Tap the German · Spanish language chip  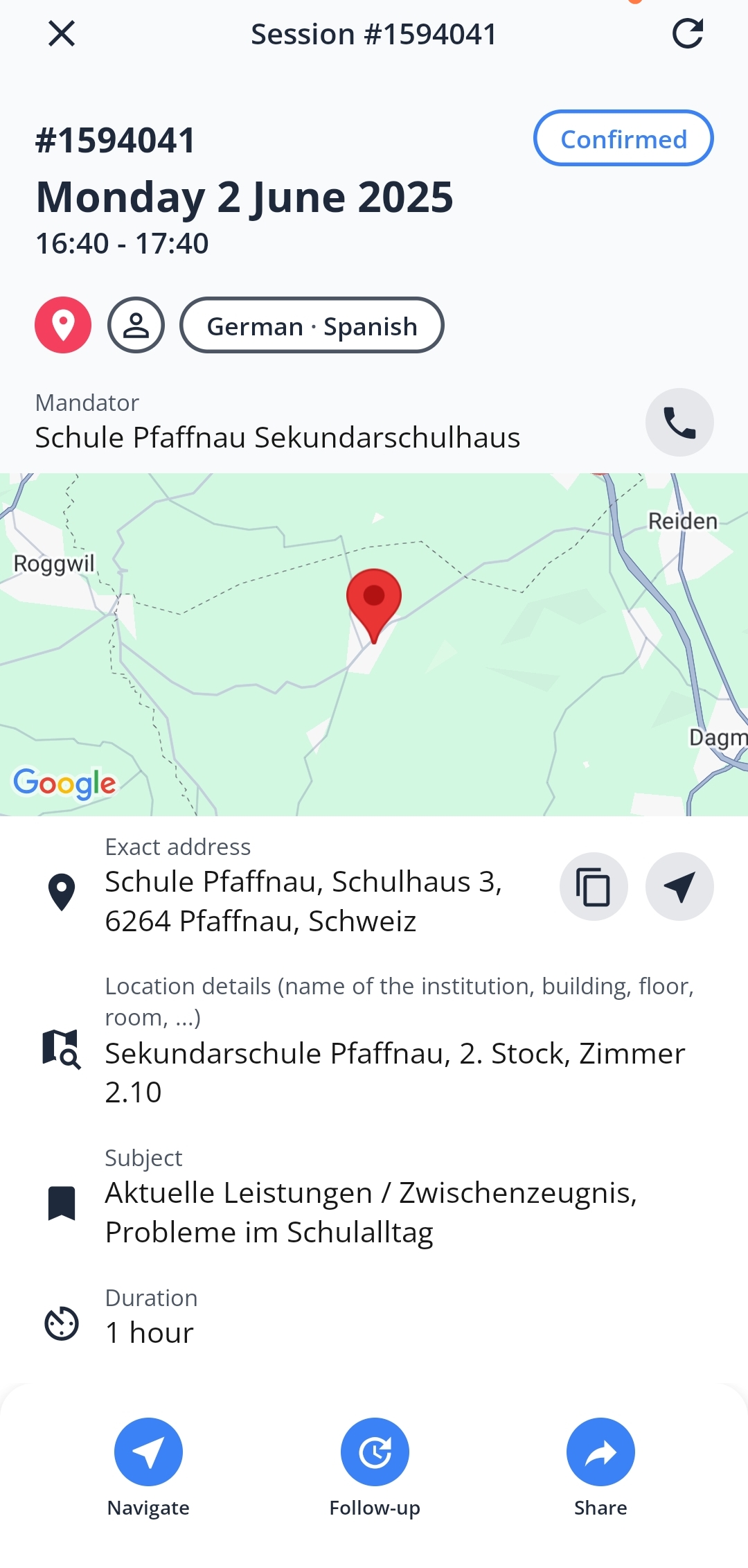312,326
